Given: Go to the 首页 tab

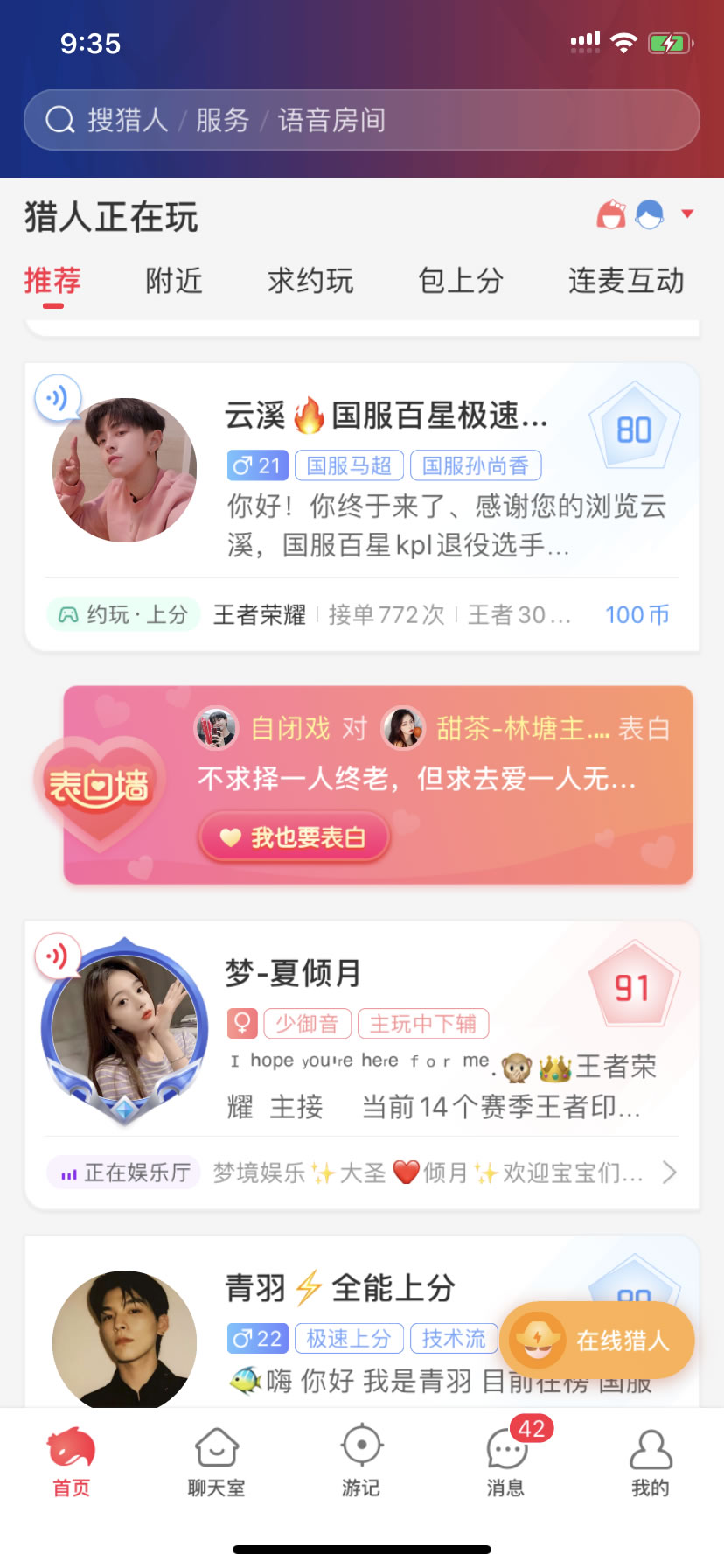Looking at the screenshot, I should [72, 1459].
